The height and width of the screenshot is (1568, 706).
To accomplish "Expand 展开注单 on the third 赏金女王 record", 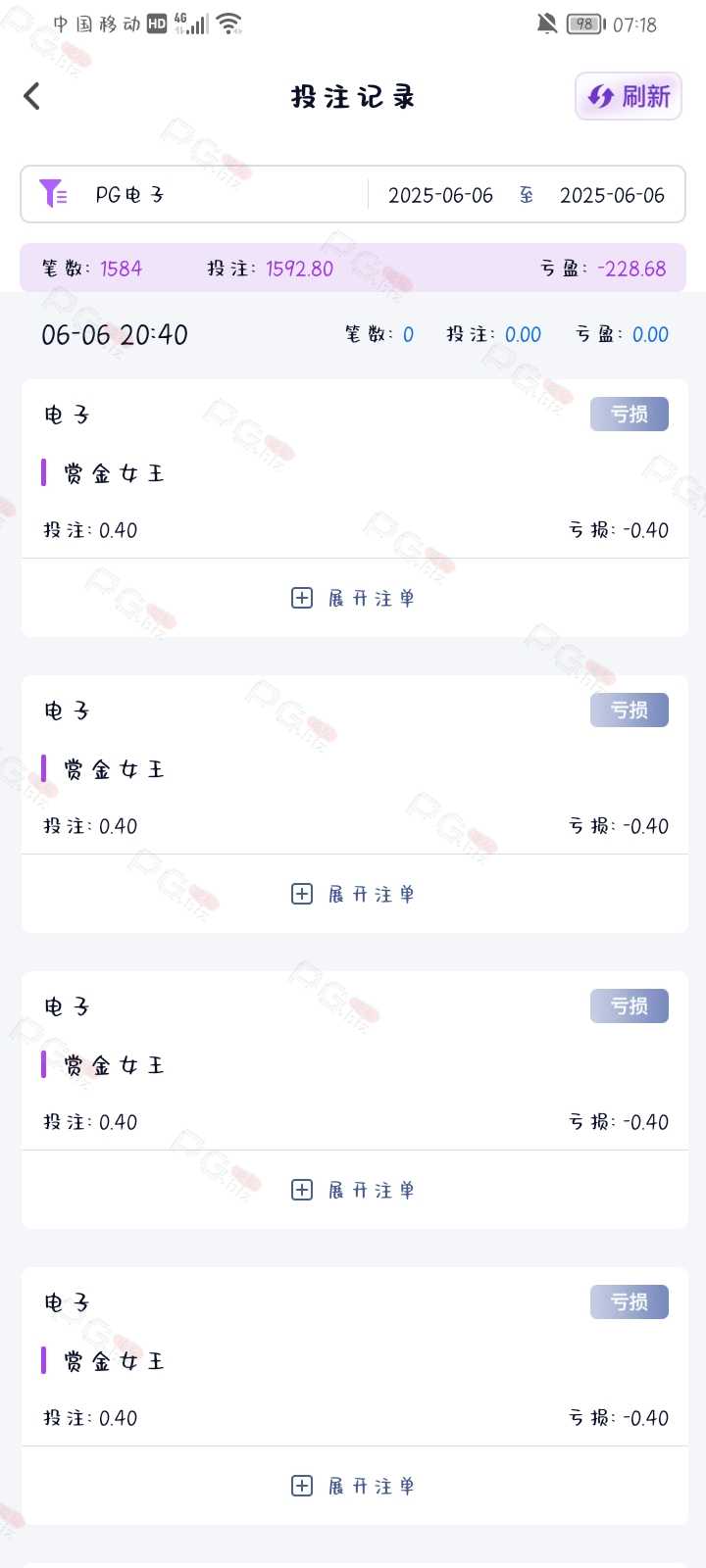I will pos(353,1190).
